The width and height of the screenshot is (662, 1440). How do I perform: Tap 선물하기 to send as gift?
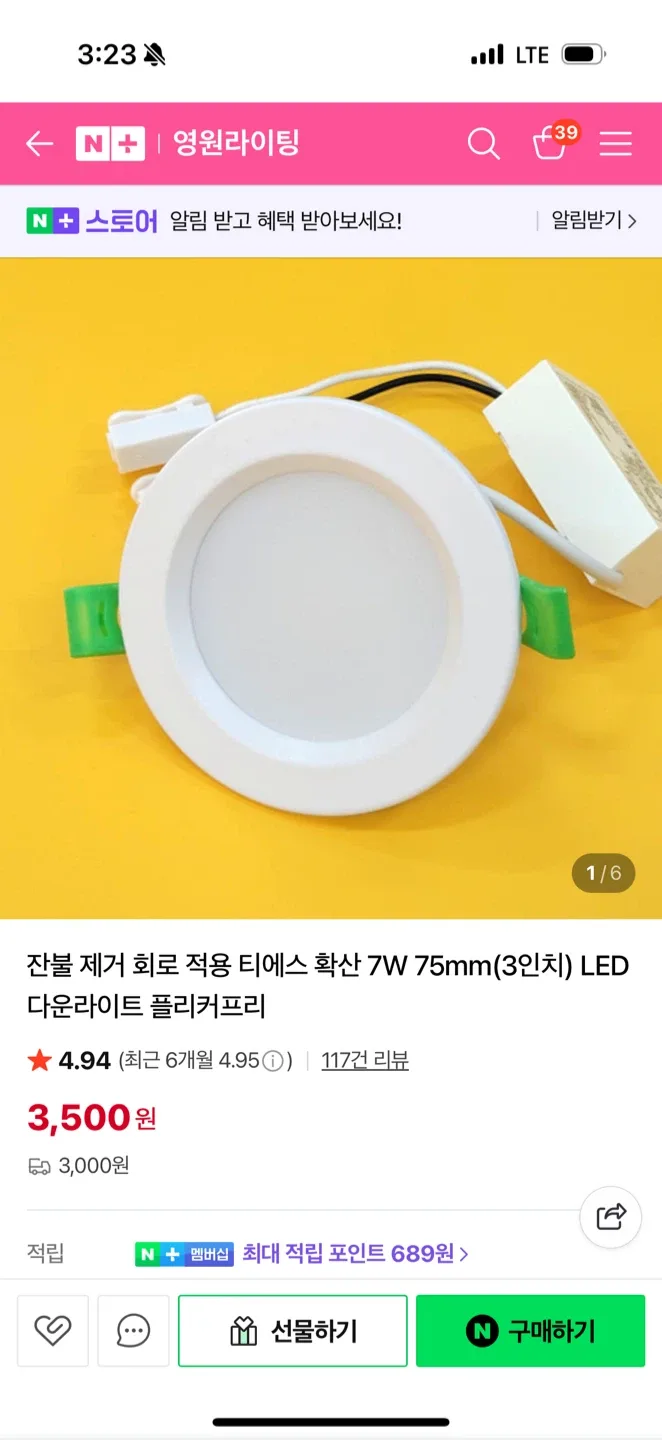[293, 1331]
